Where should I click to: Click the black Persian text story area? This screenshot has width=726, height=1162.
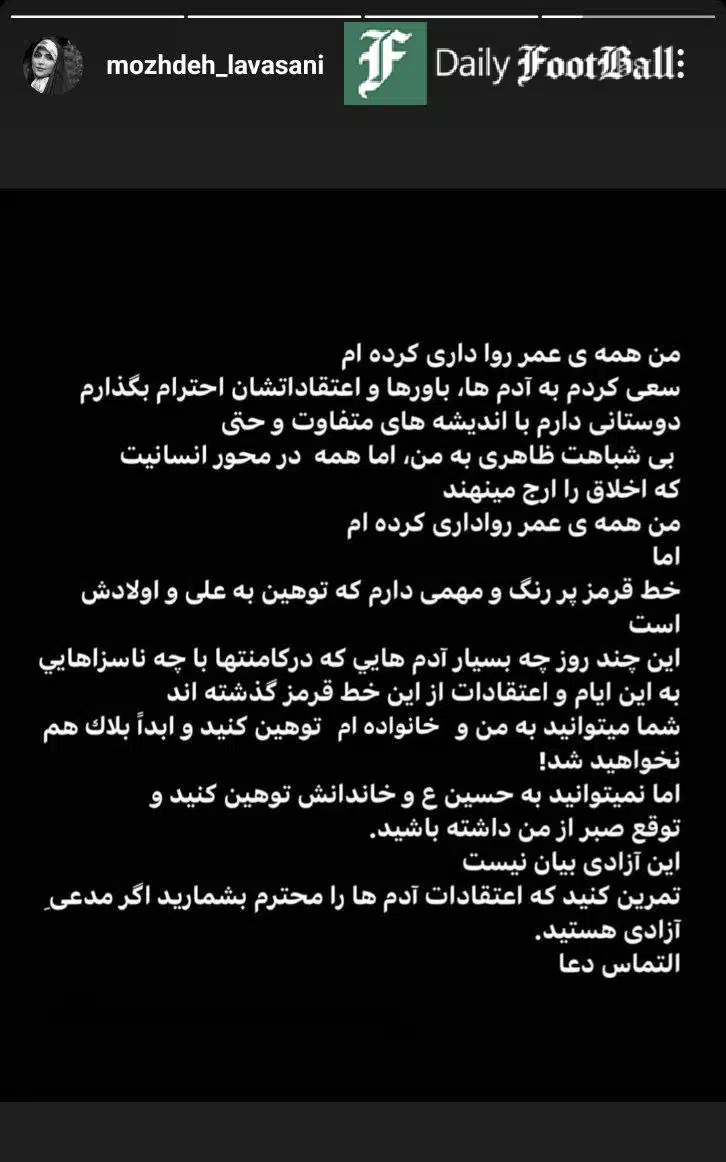[x=380, y=650]
